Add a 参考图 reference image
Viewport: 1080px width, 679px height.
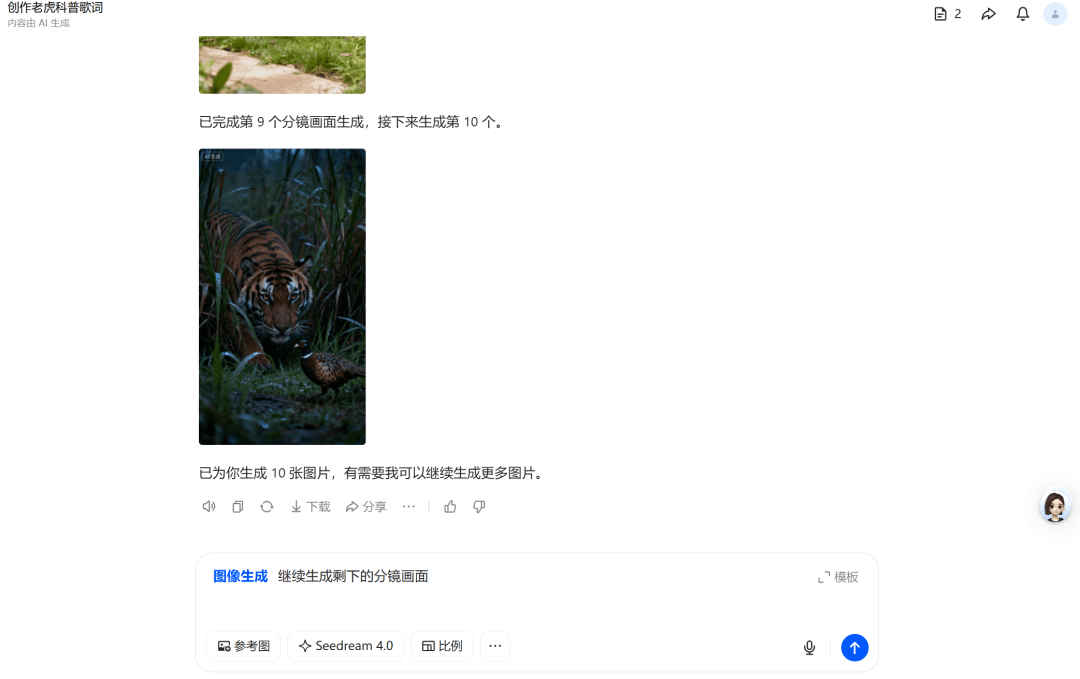[244, 646]
